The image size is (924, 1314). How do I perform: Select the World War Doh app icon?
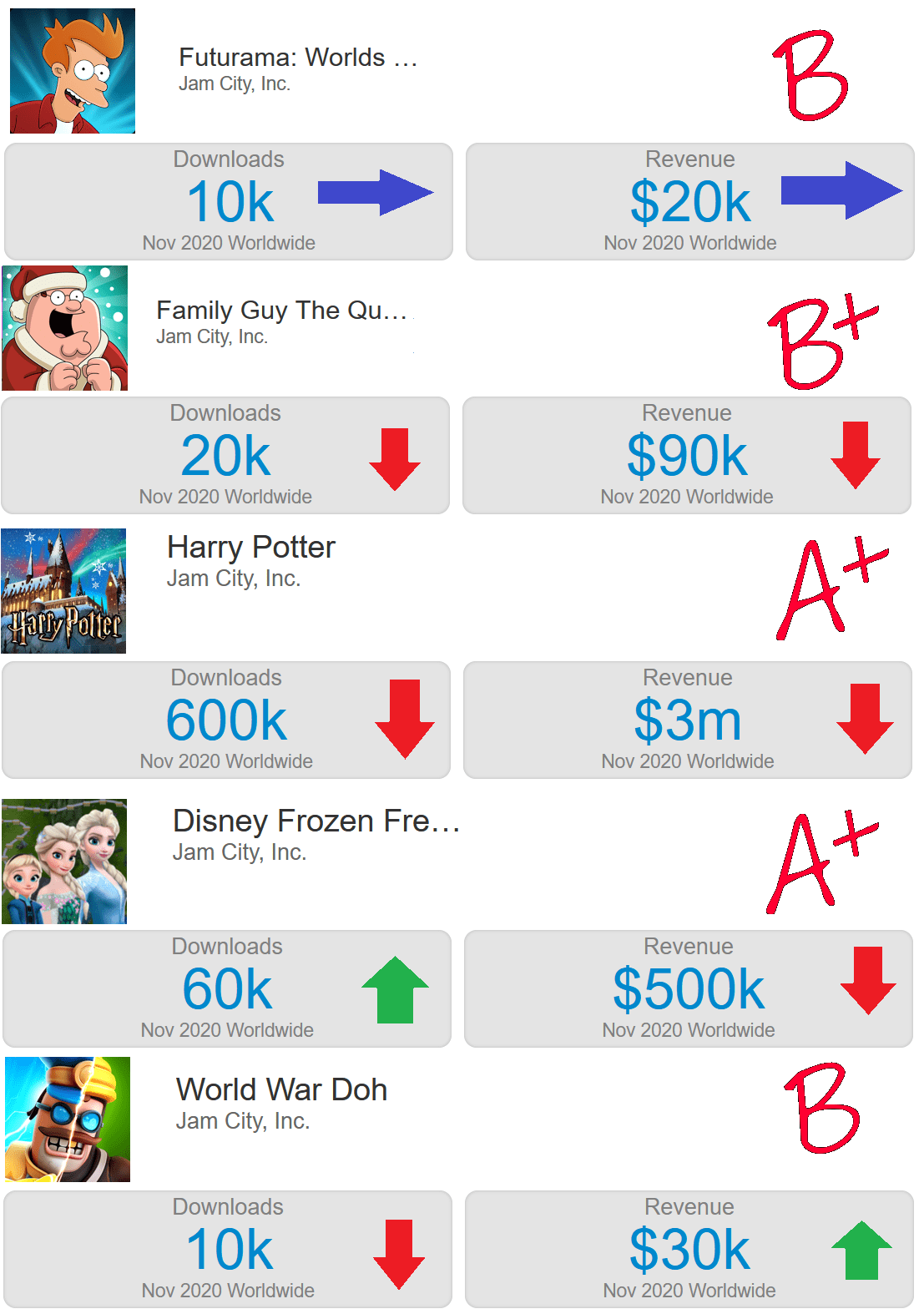pyautogui.click(x=67, y=1120)
